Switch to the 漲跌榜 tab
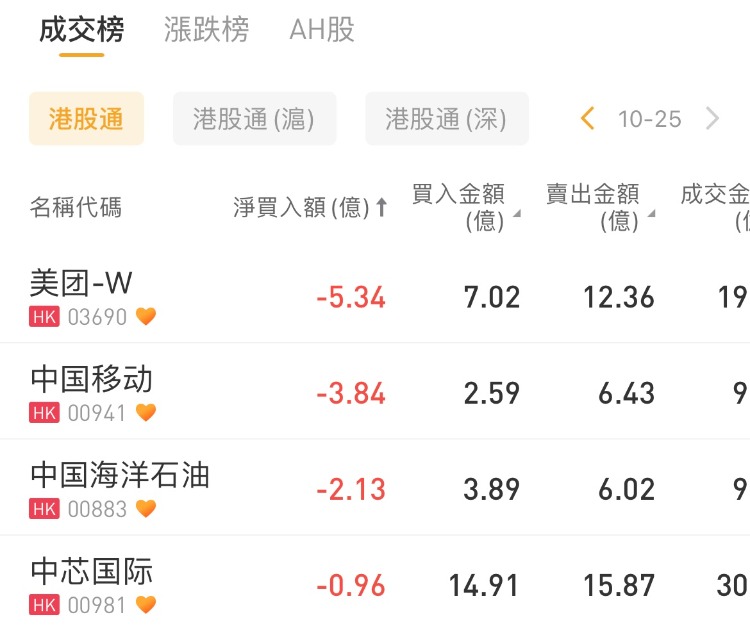 click(x=206, y=30)
